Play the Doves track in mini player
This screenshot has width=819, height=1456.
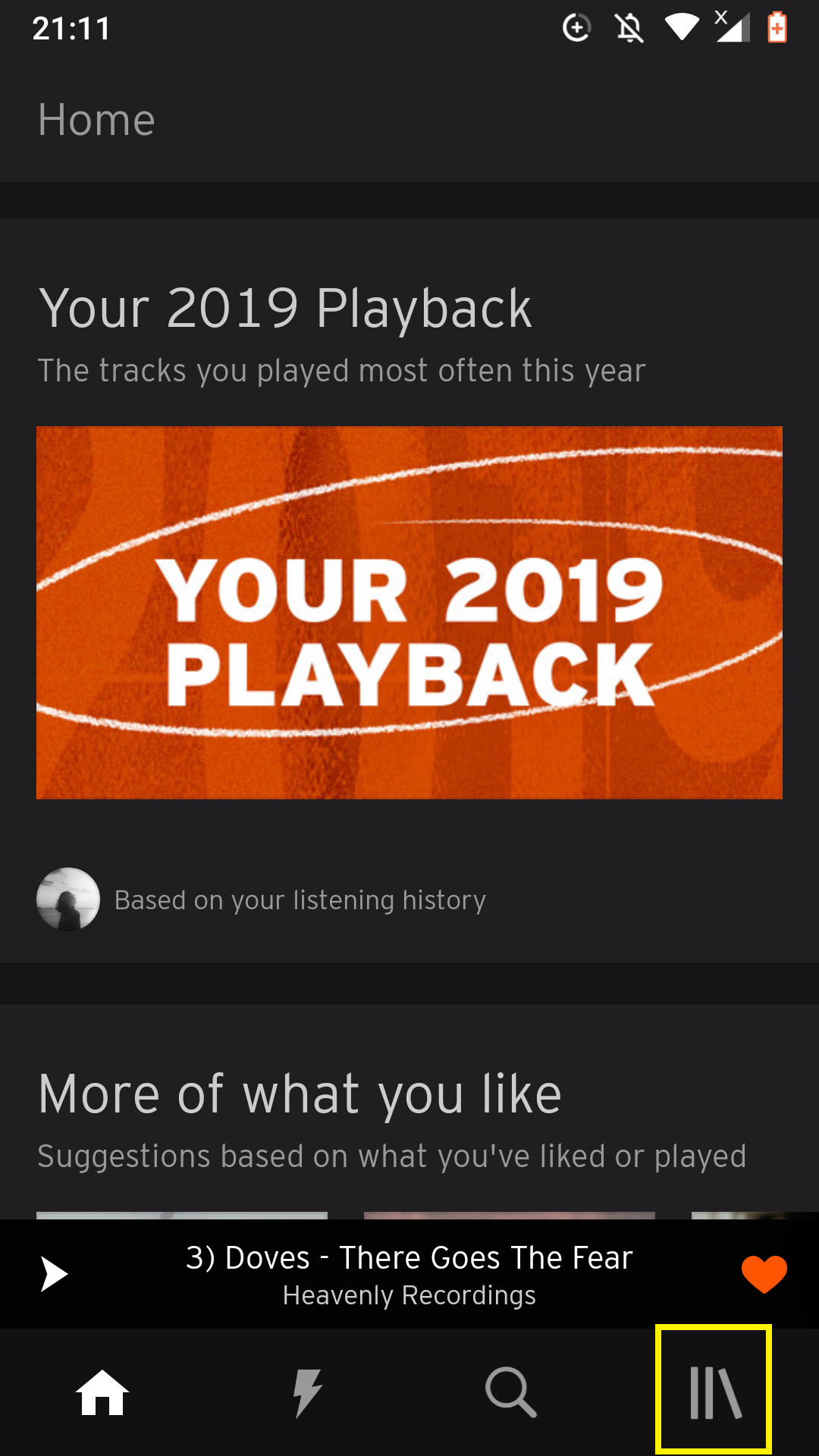[54, 1274]
